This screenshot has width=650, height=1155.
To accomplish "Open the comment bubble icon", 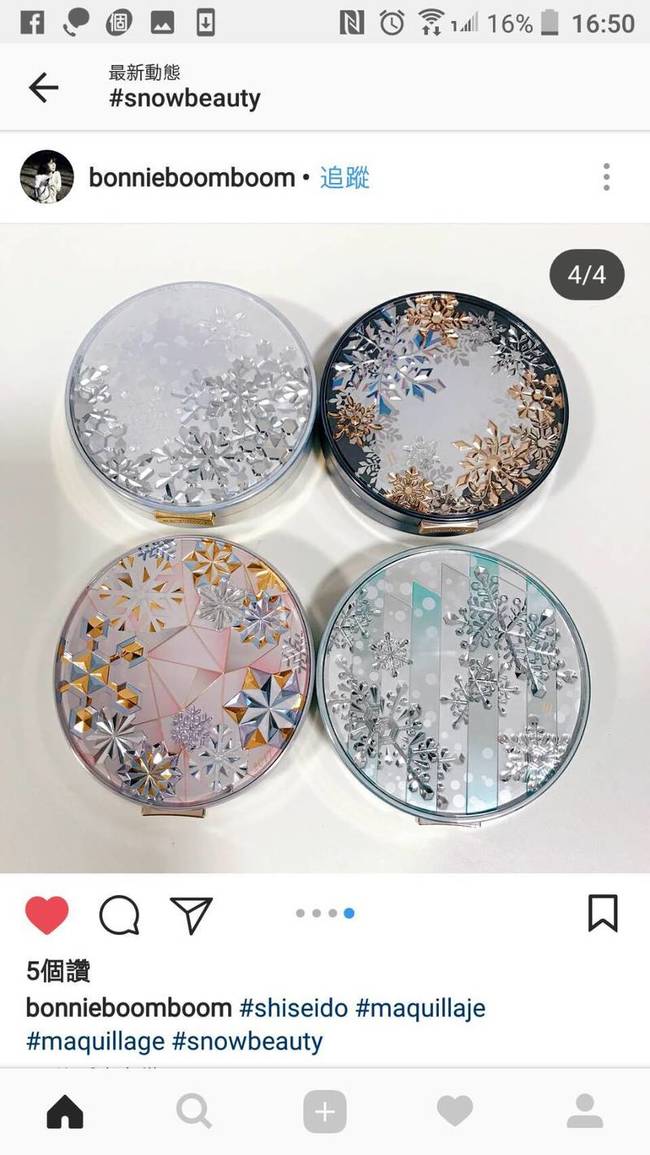I will (119, 914).
